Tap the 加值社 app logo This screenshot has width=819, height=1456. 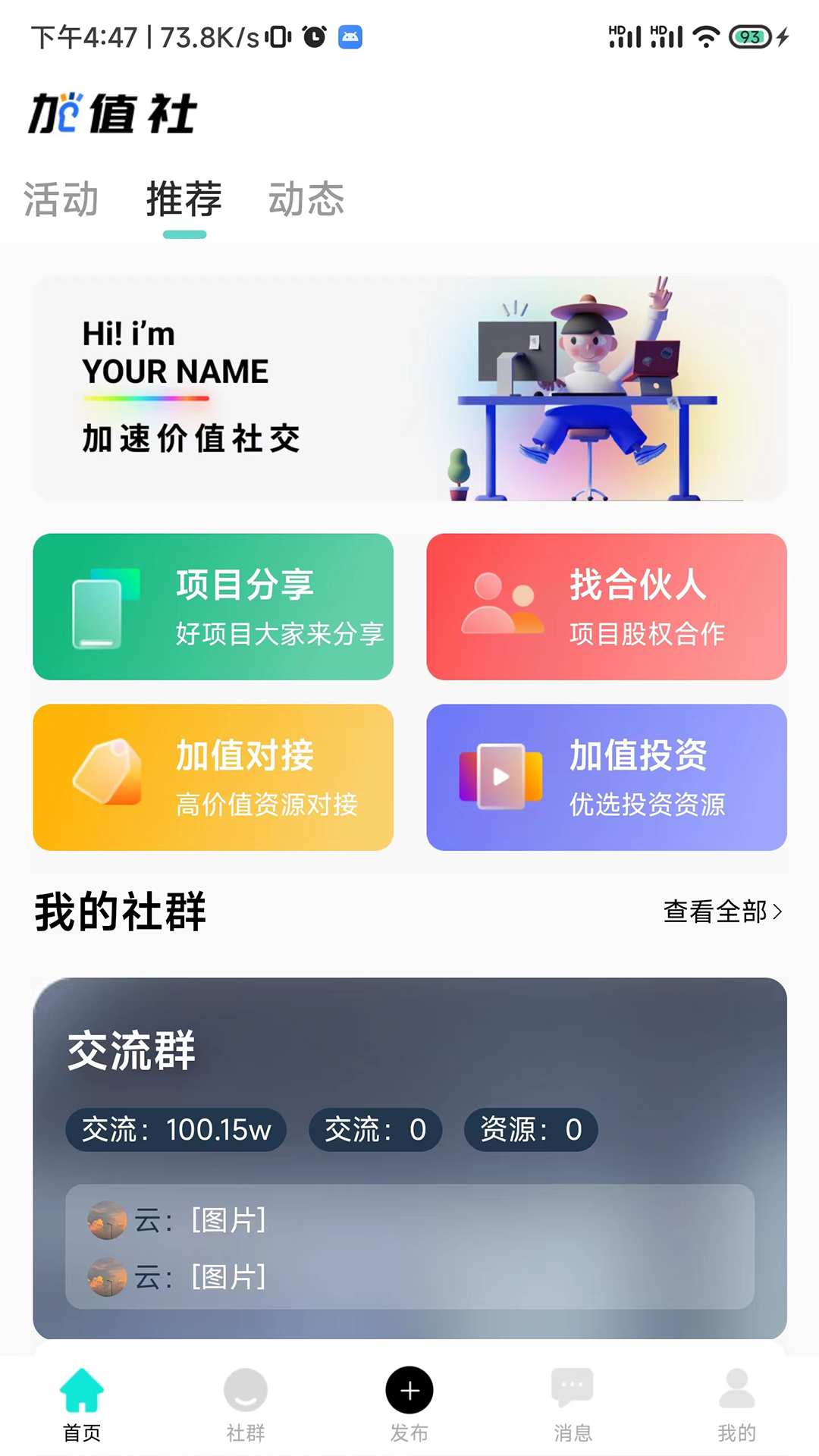tap(114, 112)
